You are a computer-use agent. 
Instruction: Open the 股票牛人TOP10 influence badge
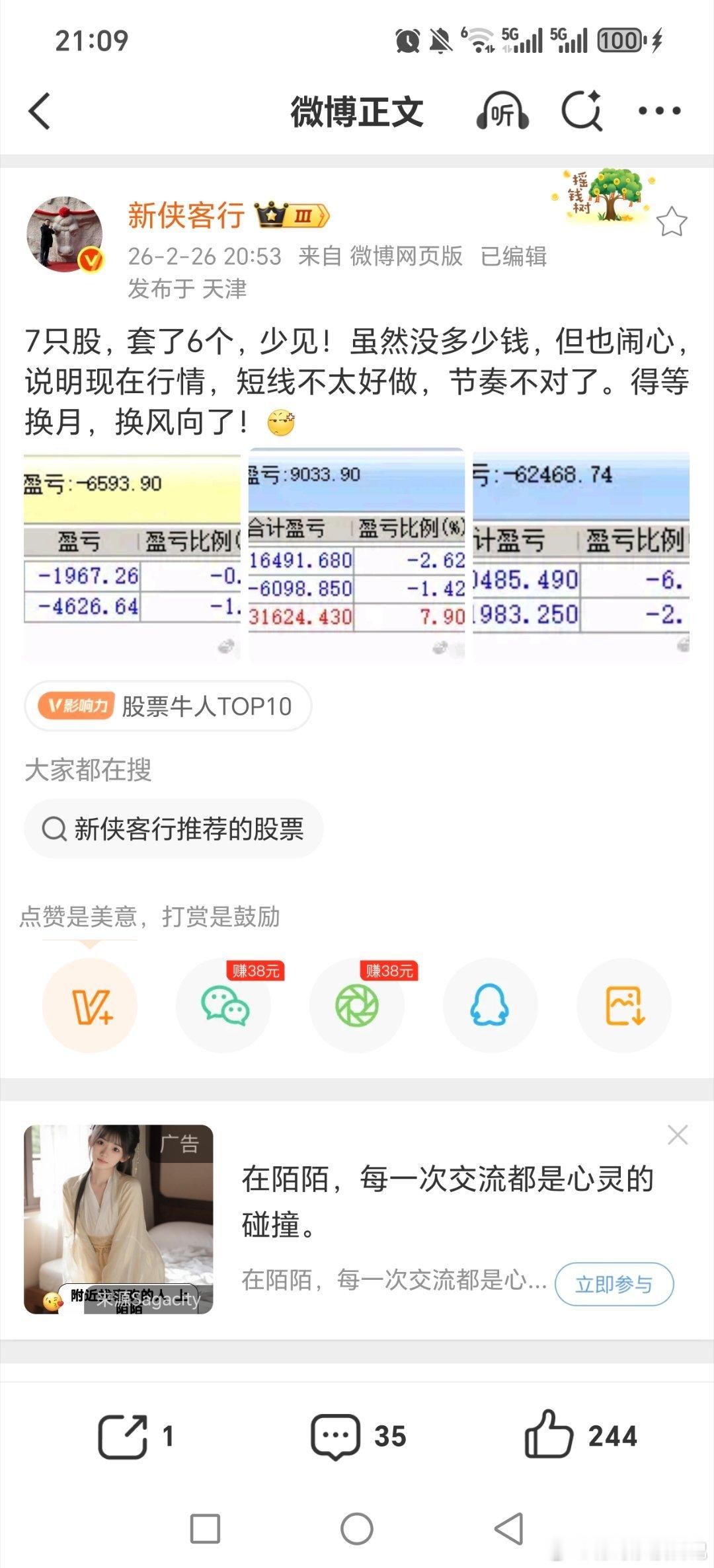click(x=167, y=706)
